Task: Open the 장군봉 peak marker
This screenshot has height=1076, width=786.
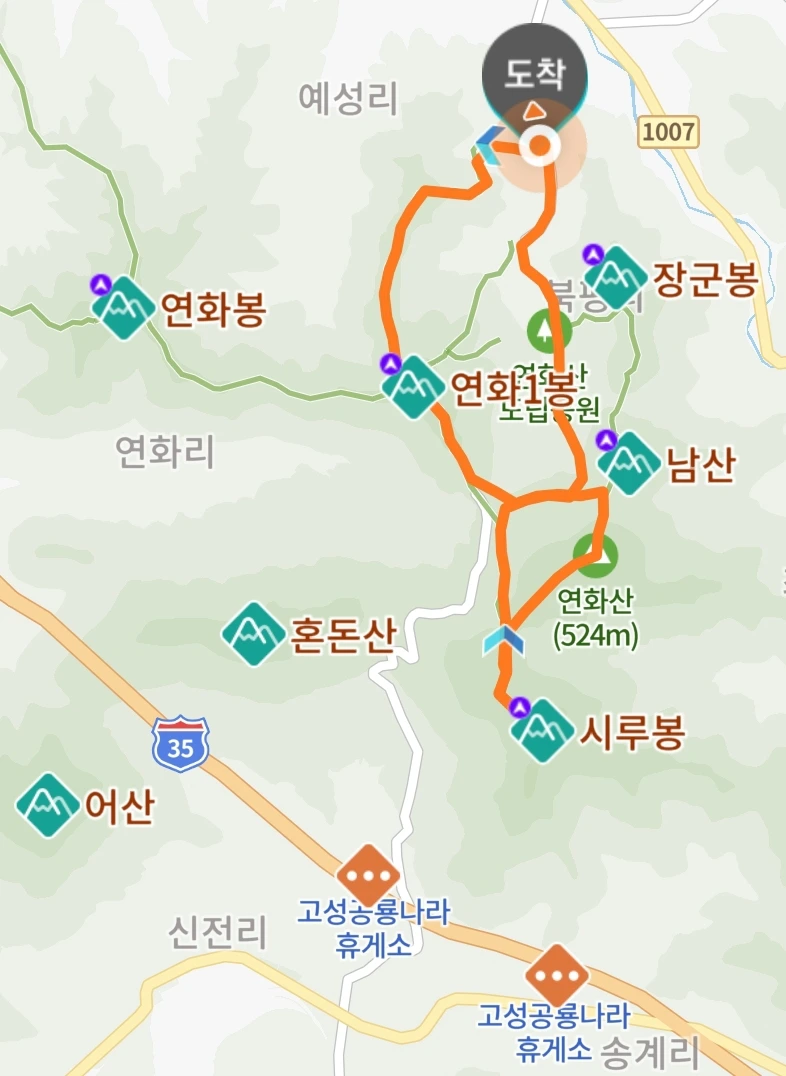Action: click(615, 278)
